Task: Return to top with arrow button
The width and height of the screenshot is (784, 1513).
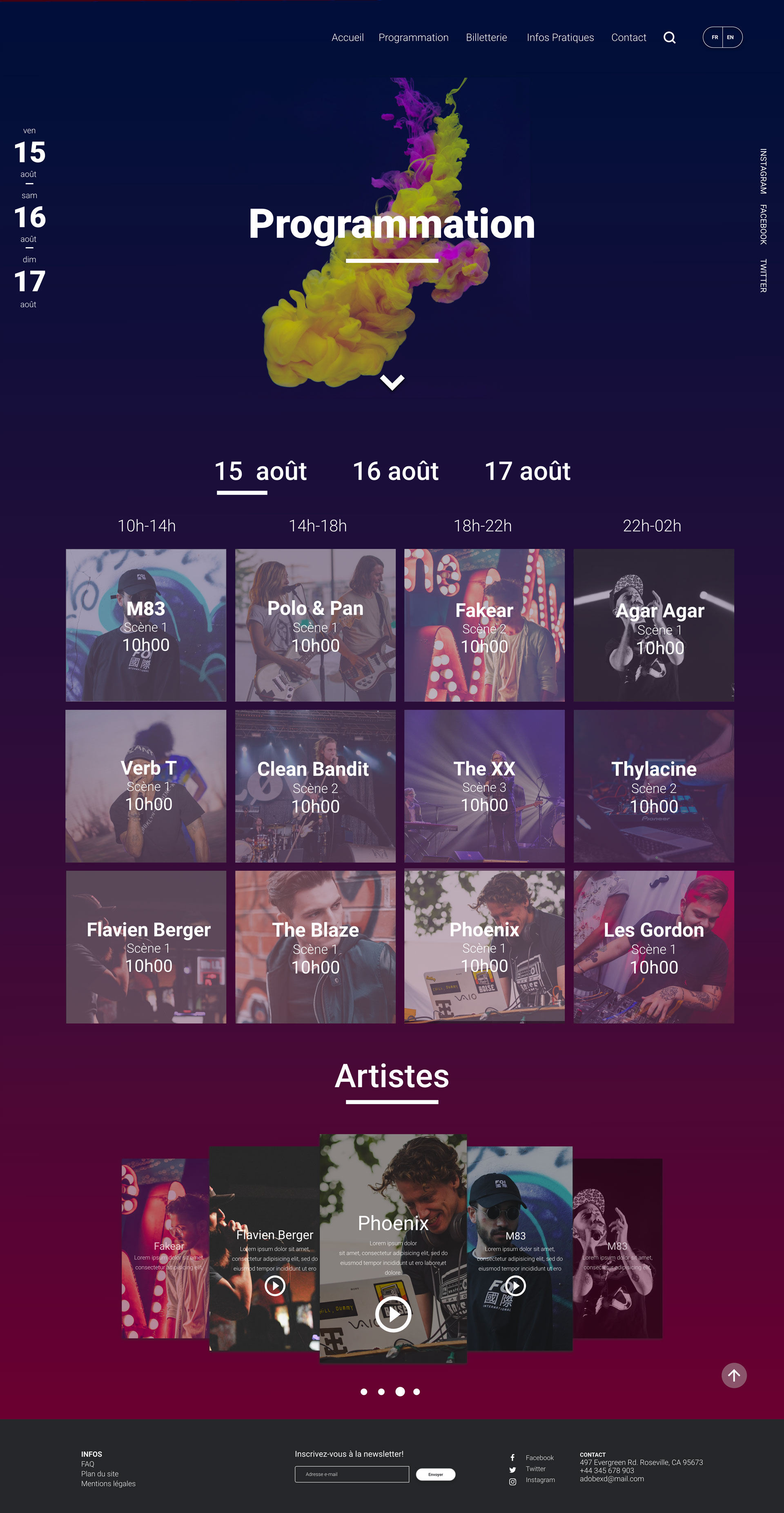Action: click(733, 1375)
